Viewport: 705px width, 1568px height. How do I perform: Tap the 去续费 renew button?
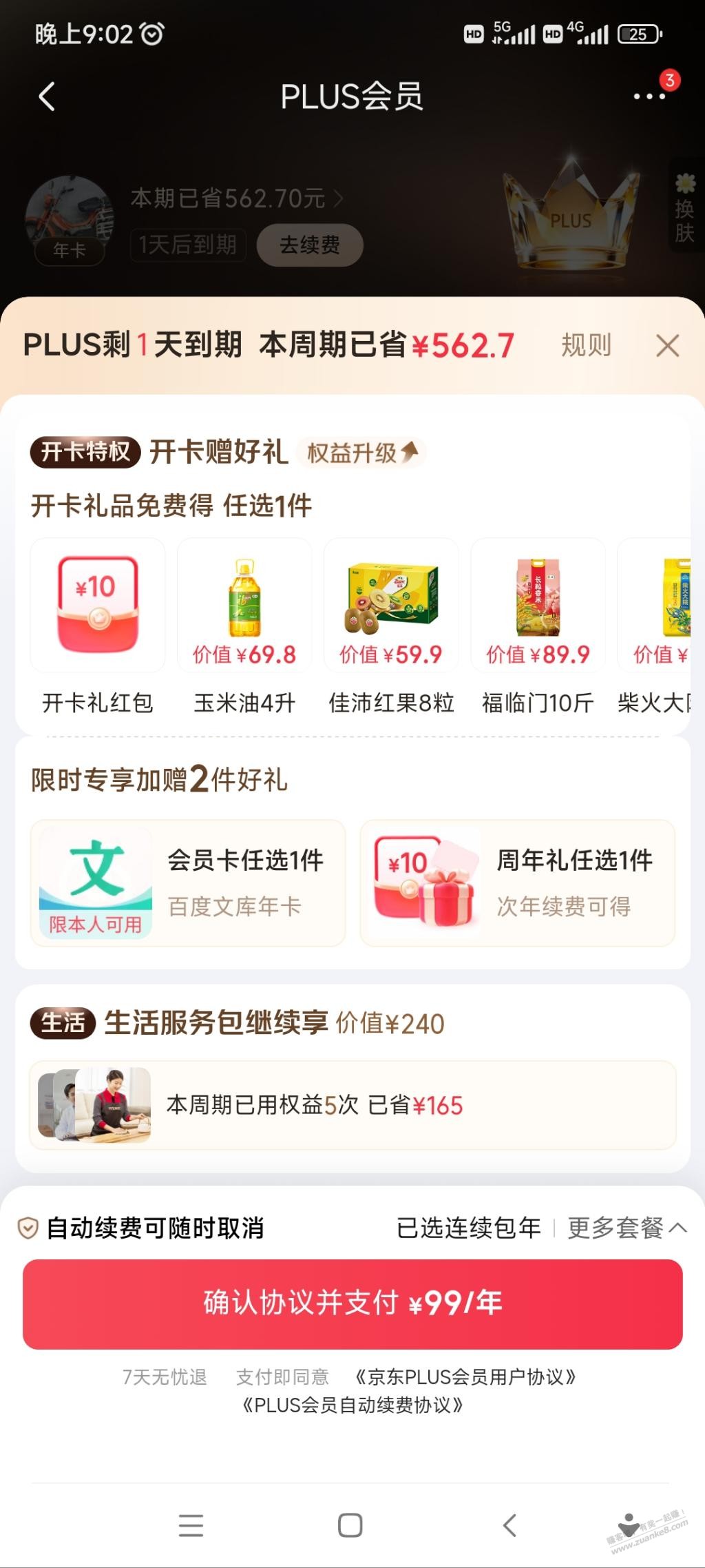pyautogui.click(x=309, y=245)
